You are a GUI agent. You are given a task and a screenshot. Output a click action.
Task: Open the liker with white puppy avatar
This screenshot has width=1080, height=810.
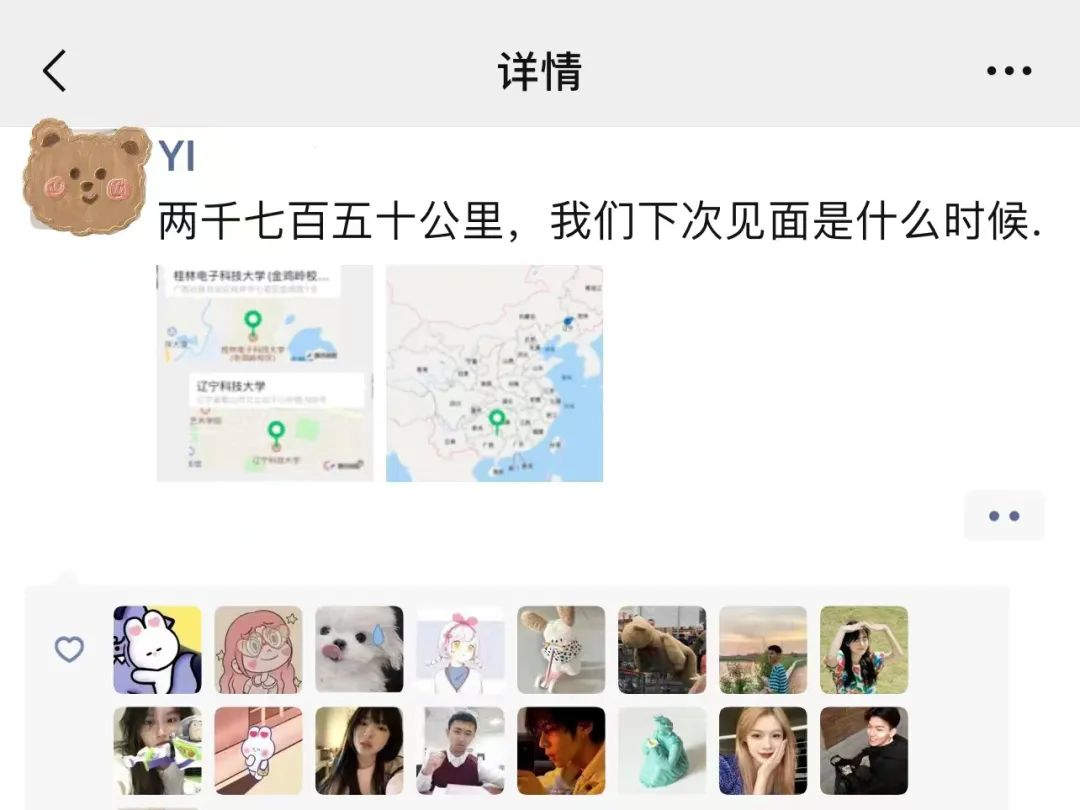click(359, 650)
